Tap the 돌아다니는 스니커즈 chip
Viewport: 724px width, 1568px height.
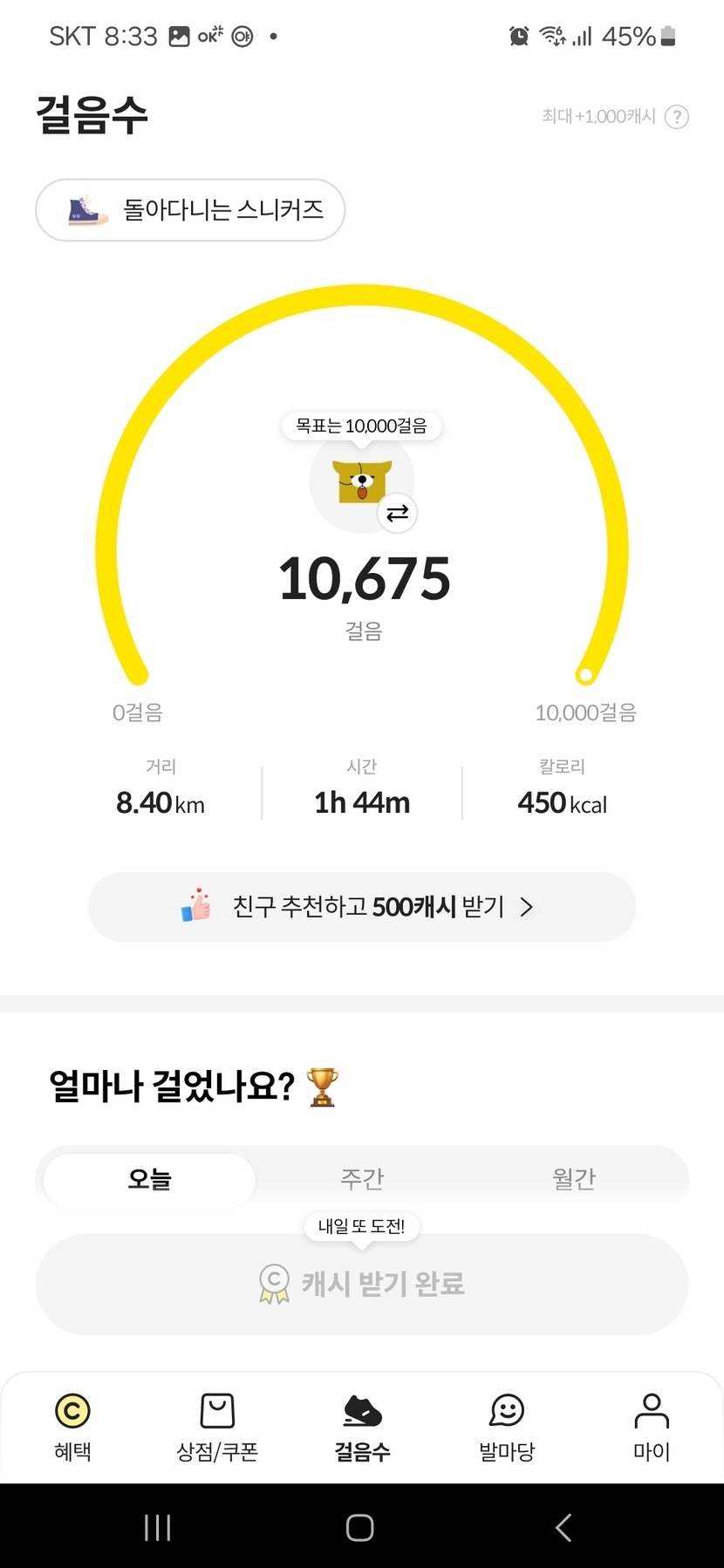[x=190, y=210]
